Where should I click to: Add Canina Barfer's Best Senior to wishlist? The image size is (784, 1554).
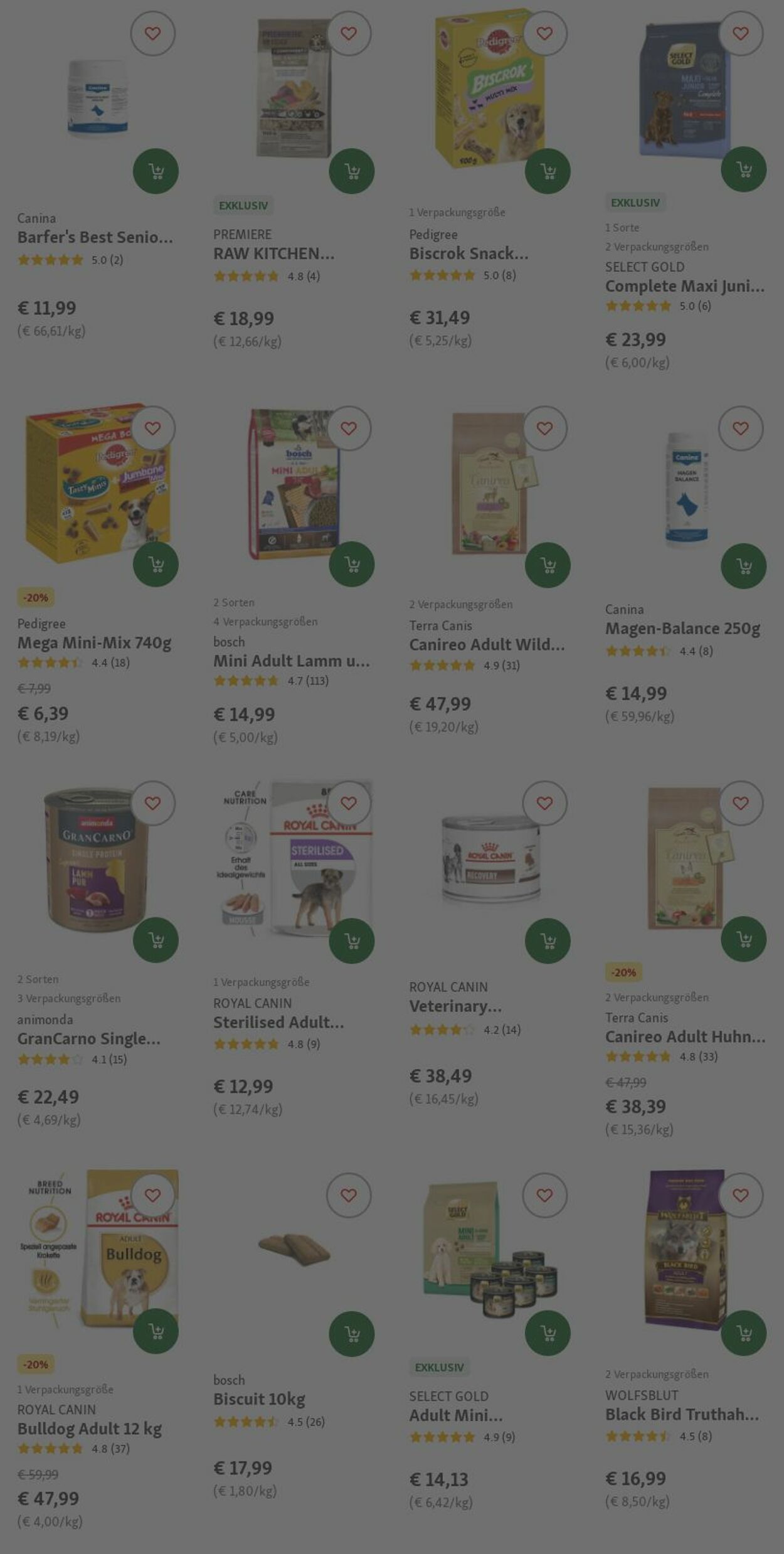152,34
